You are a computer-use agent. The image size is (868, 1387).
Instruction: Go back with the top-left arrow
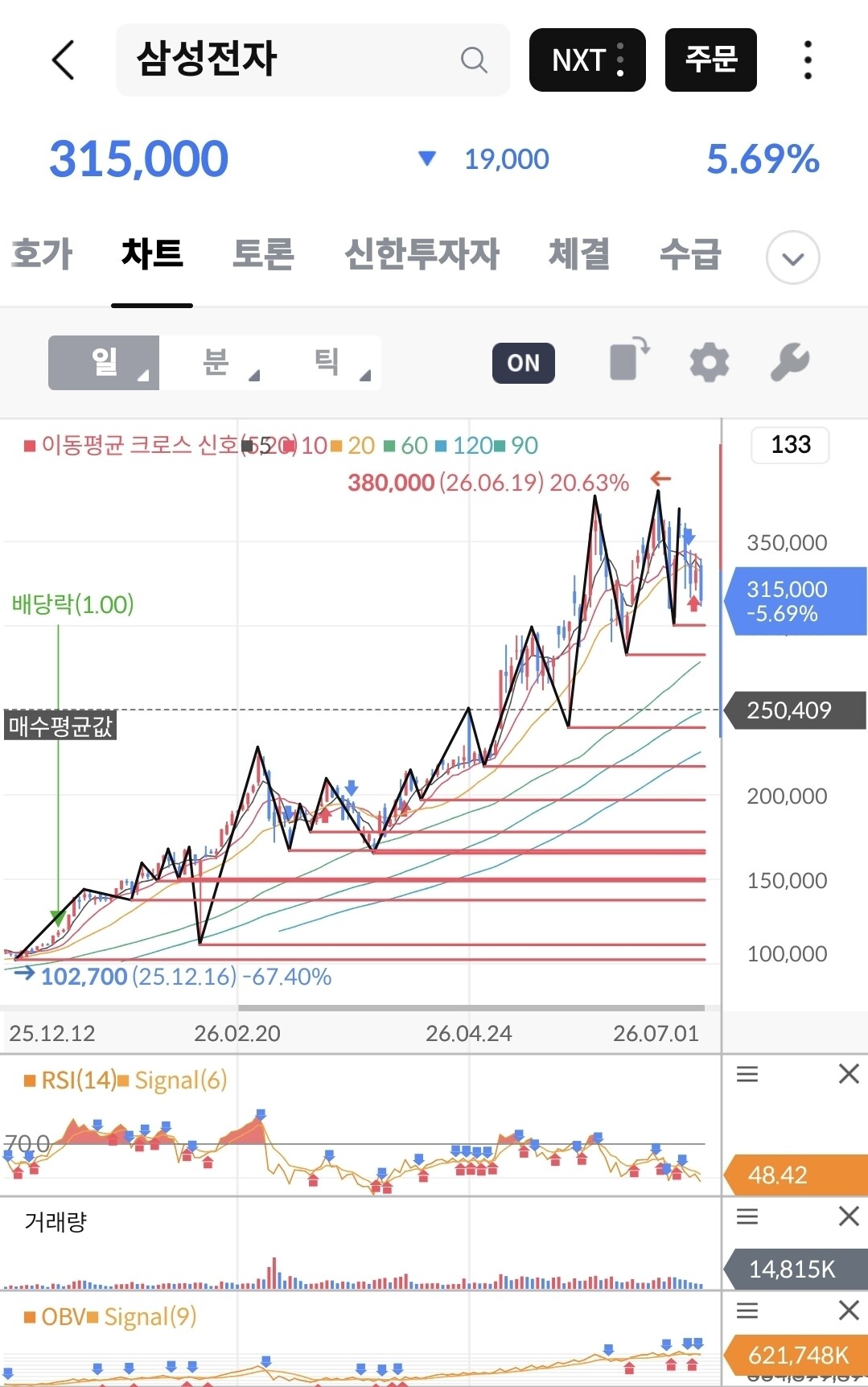(x=64, y=60)
